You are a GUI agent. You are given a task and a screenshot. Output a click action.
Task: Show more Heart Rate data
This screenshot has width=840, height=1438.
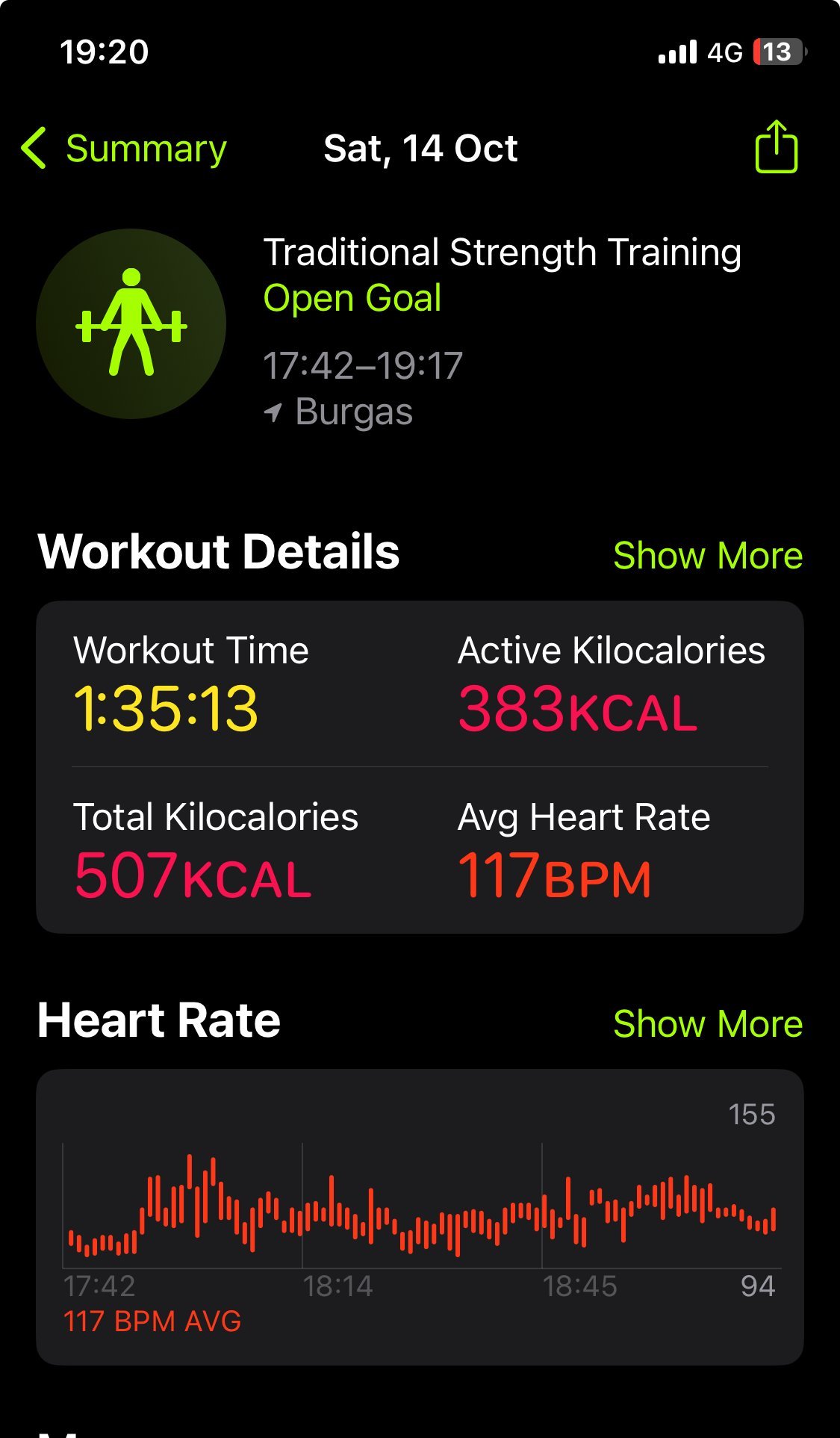pyautogui.click(x=707, y=1023)
